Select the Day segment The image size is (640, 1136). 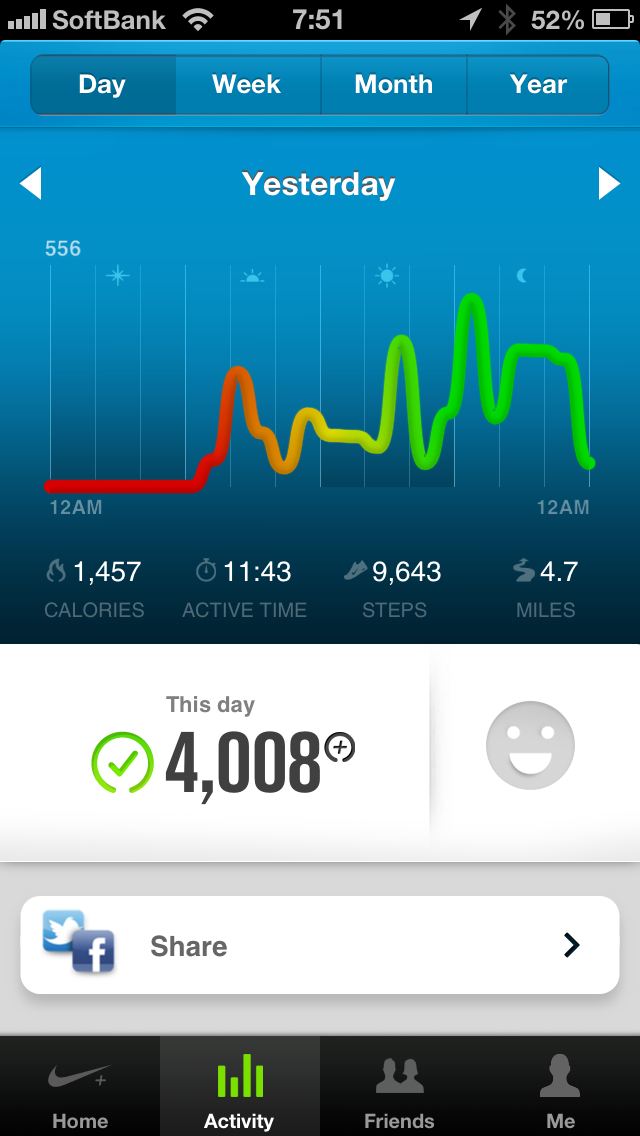point(102,85)
